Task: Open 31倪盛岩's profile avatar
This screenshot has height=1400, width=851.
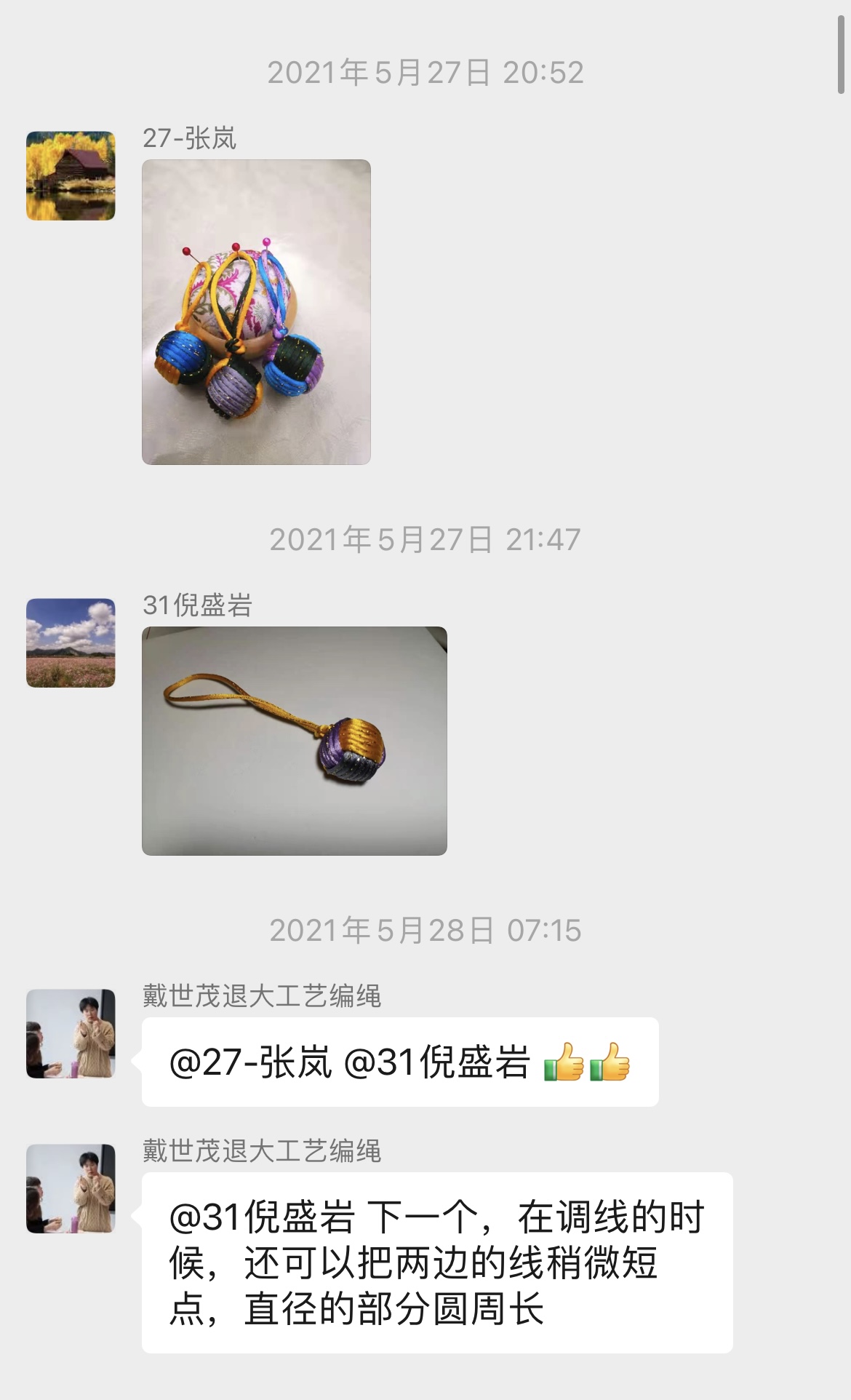Action: (x=71, y=643)
